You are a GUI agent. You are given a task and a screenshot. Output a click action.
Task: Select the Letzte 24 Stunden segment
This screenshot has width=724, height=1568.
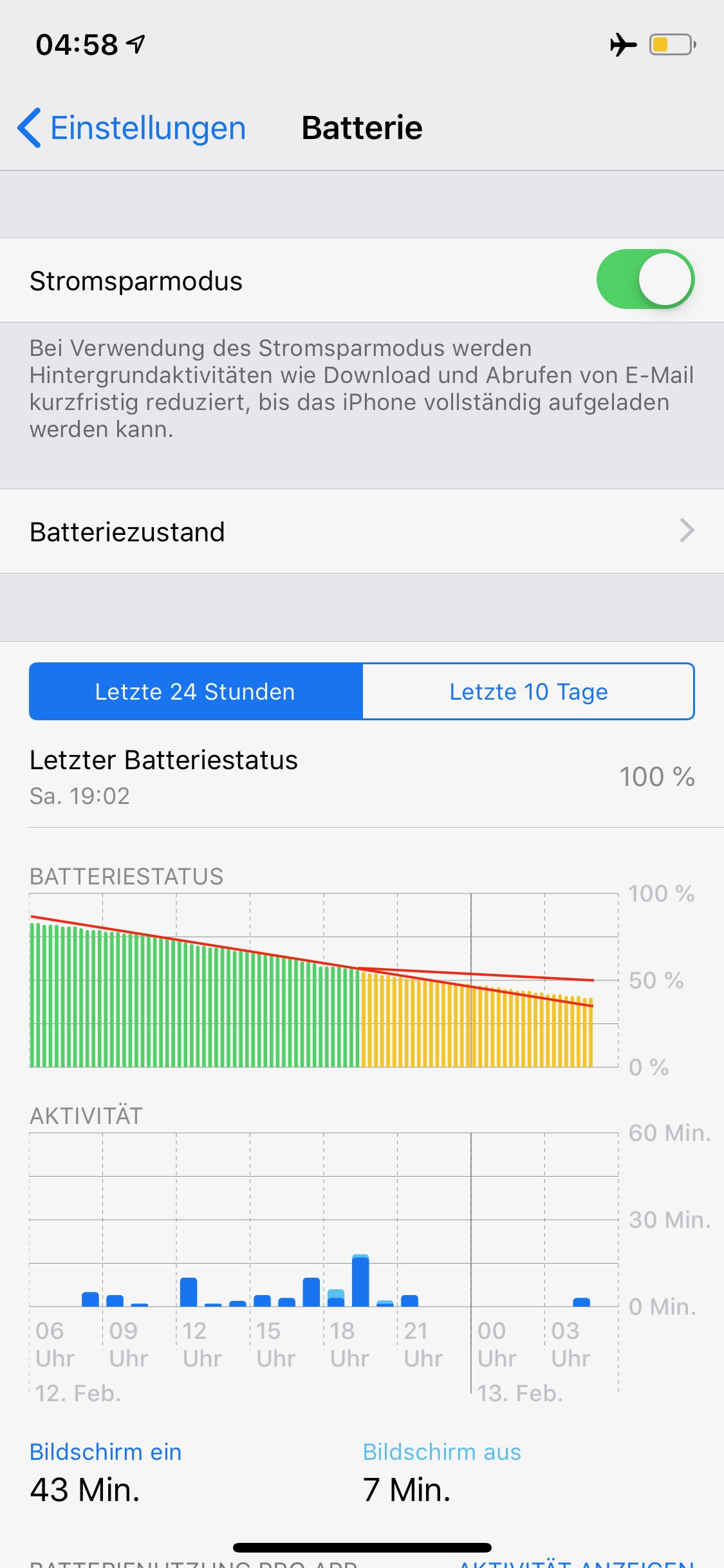tap(196, 691)
